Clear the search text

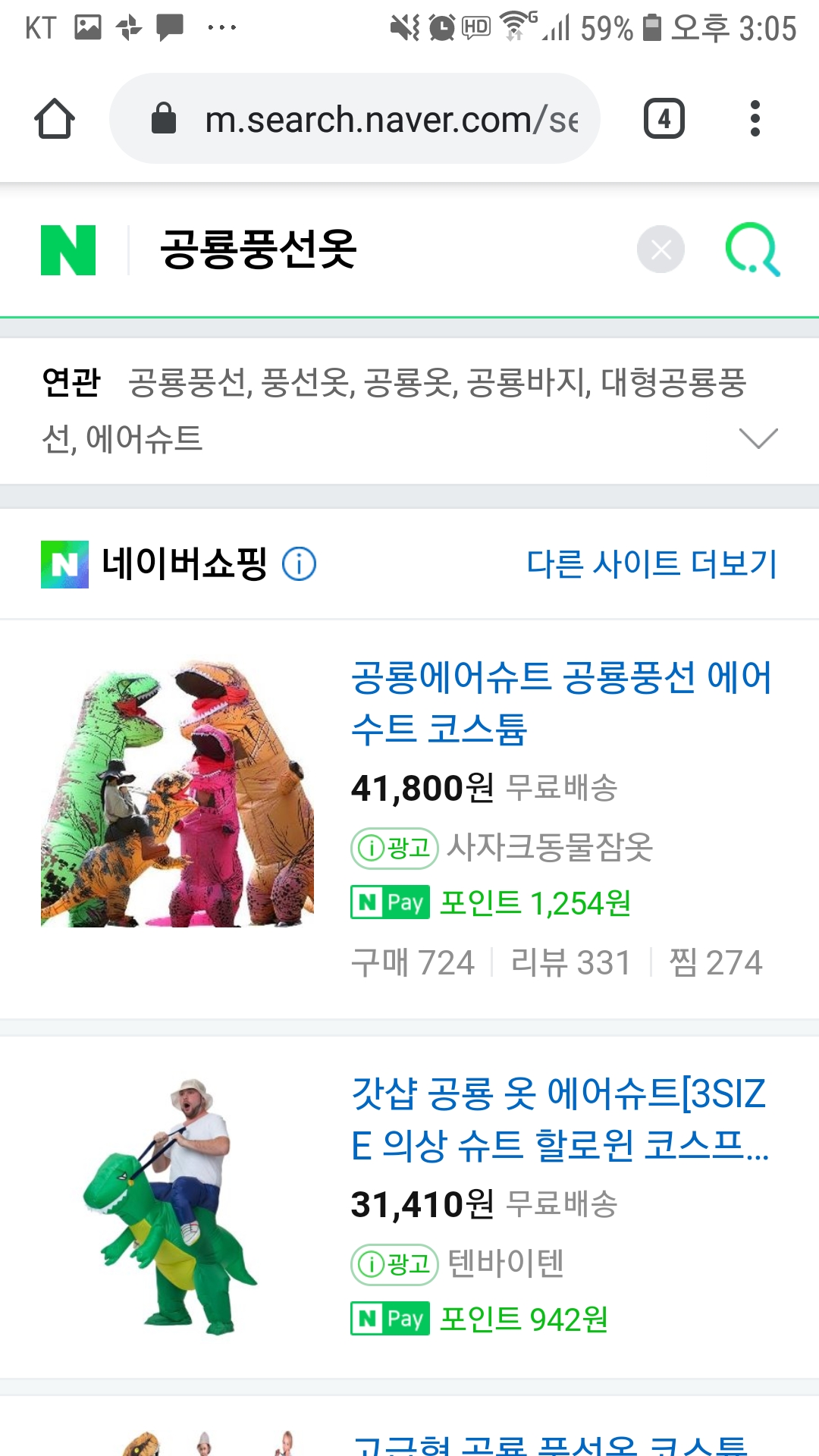point(661,249)
